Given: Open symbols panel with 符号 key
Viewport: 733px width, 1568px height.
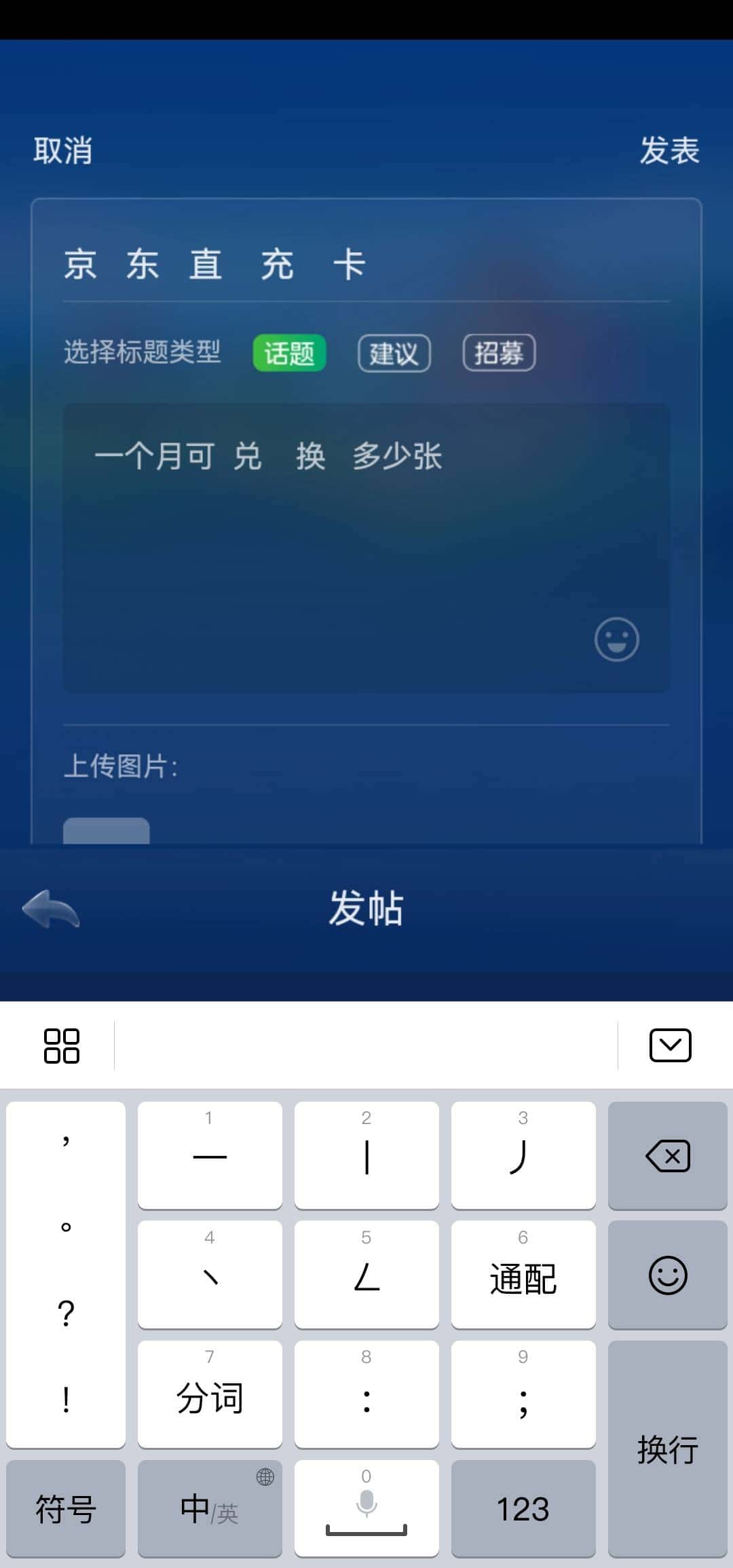Looking at the screenshot, I should (65, 1510).
